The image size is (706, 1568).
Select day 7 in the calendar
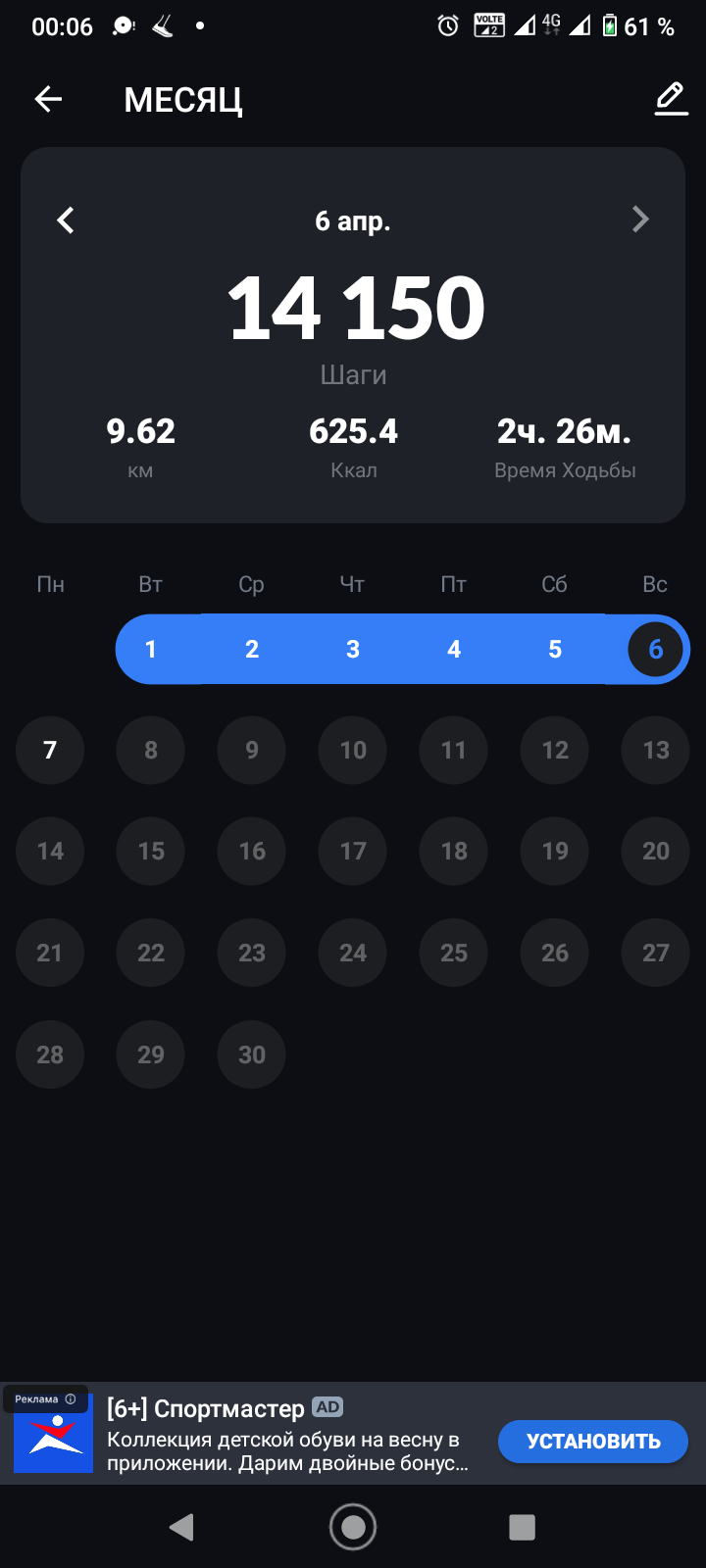[x=50, y=751]
